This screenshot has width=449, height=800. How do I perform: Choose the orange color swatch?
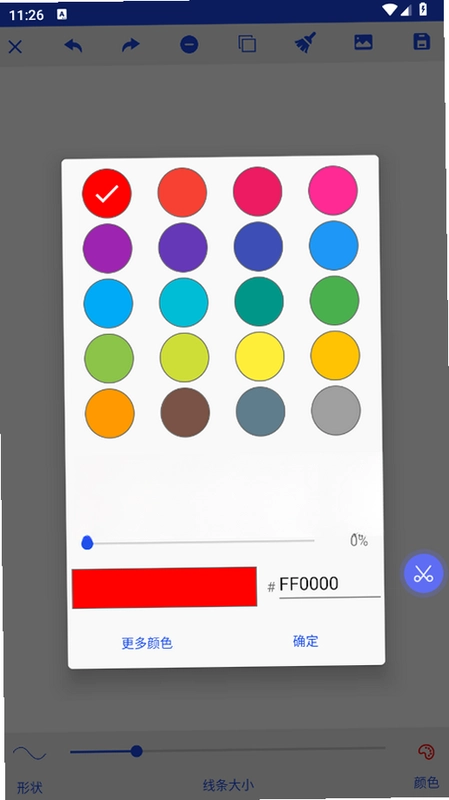point(110,413)
